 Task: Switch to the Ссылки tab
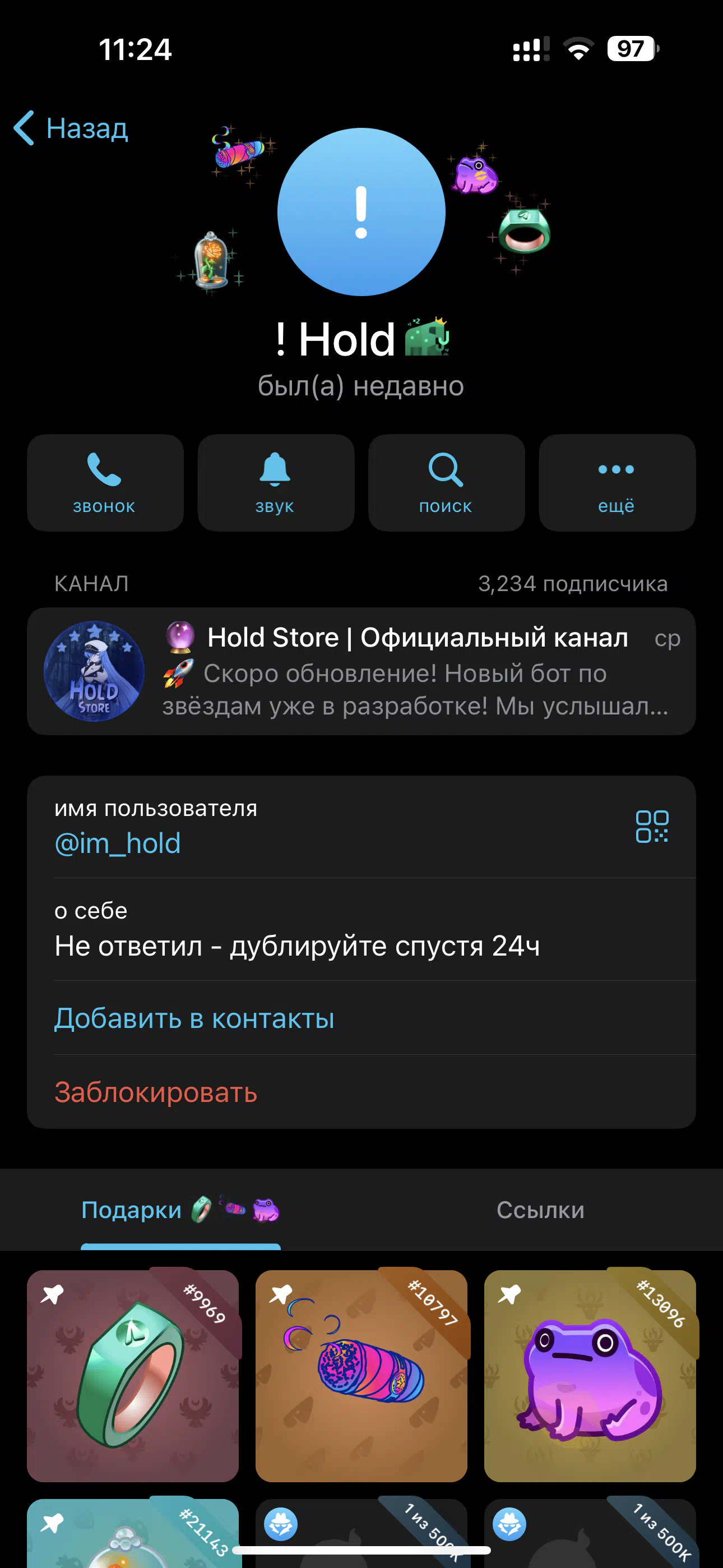540,1210
